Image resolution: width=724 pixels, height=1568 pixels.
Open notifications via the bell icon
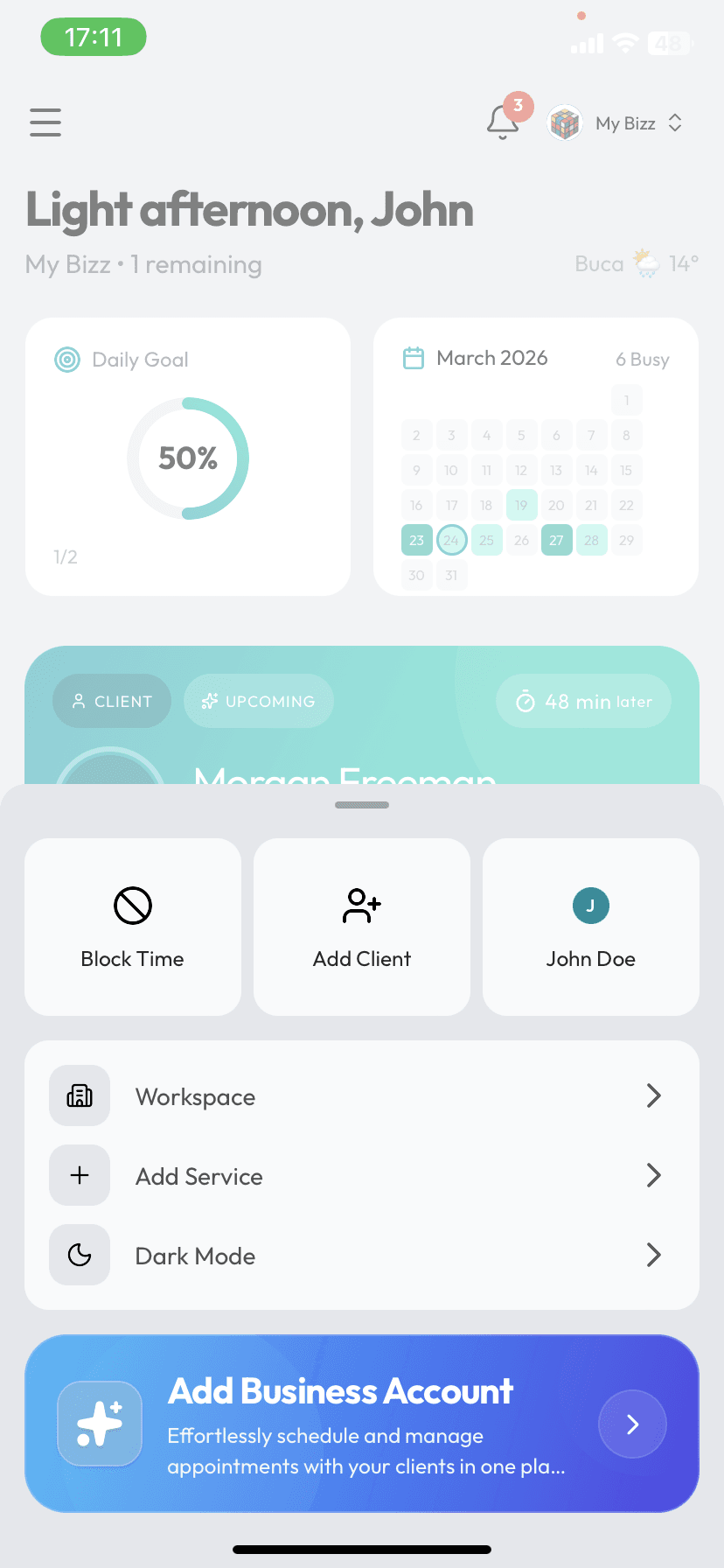coord(502,123)
